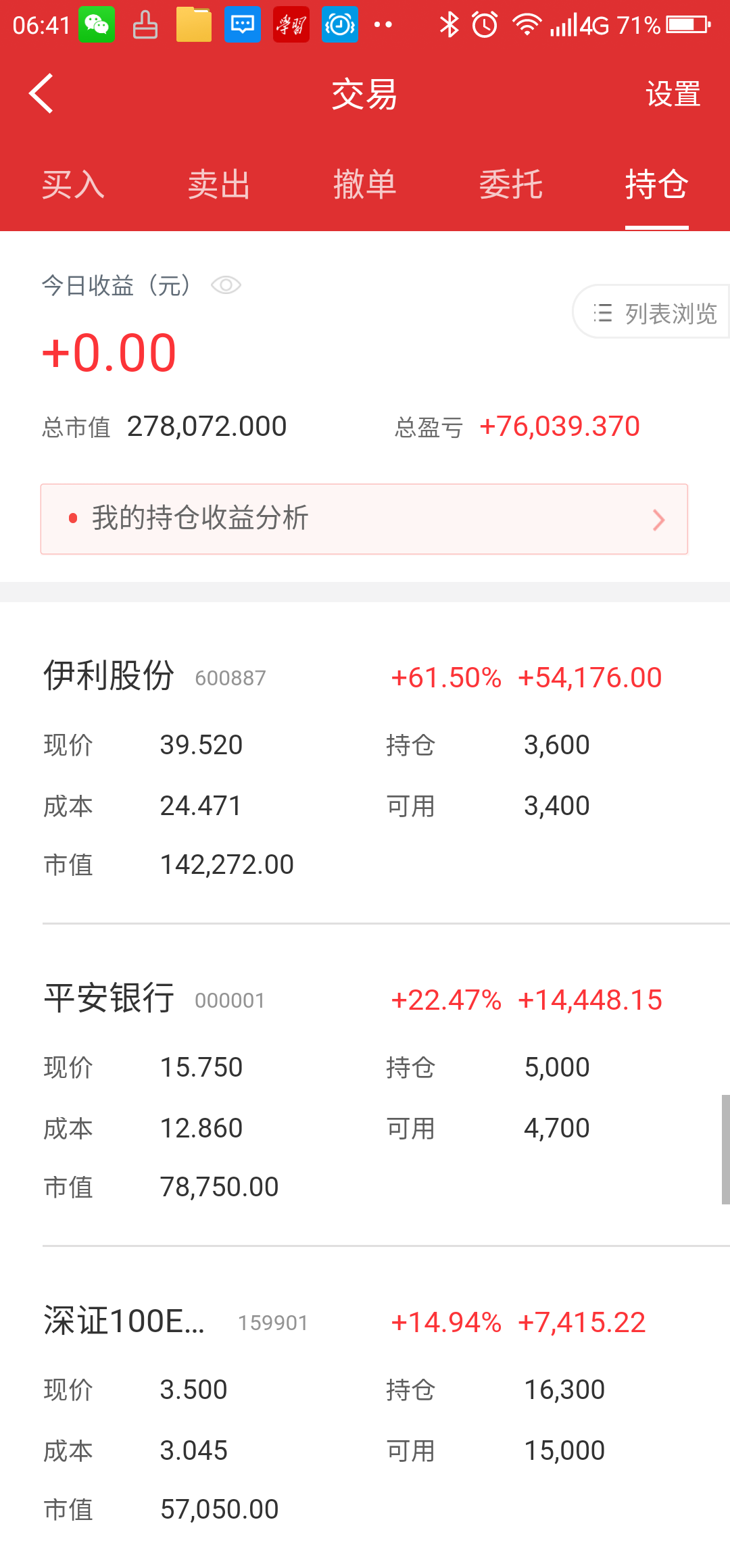The height and width of the screenshot is (1568, 730).
Task: Open 我的持仓收益分析
Action: click(364, 519)
